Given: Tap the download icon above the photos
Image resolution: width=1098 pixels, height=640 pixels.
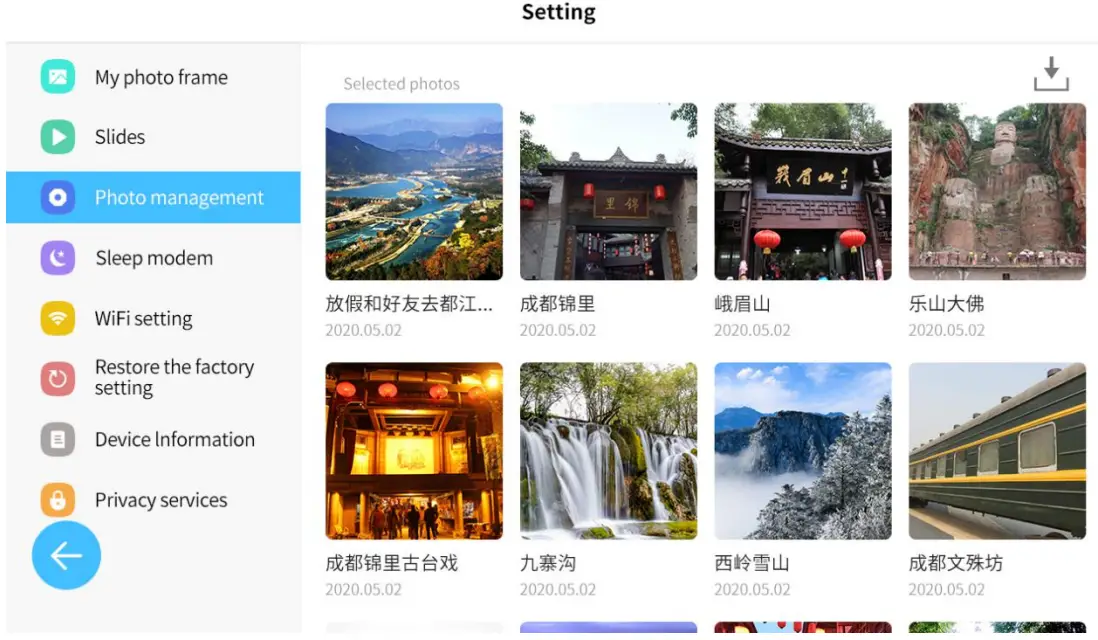Looking at the screenshot, I should pos(1051,75).
